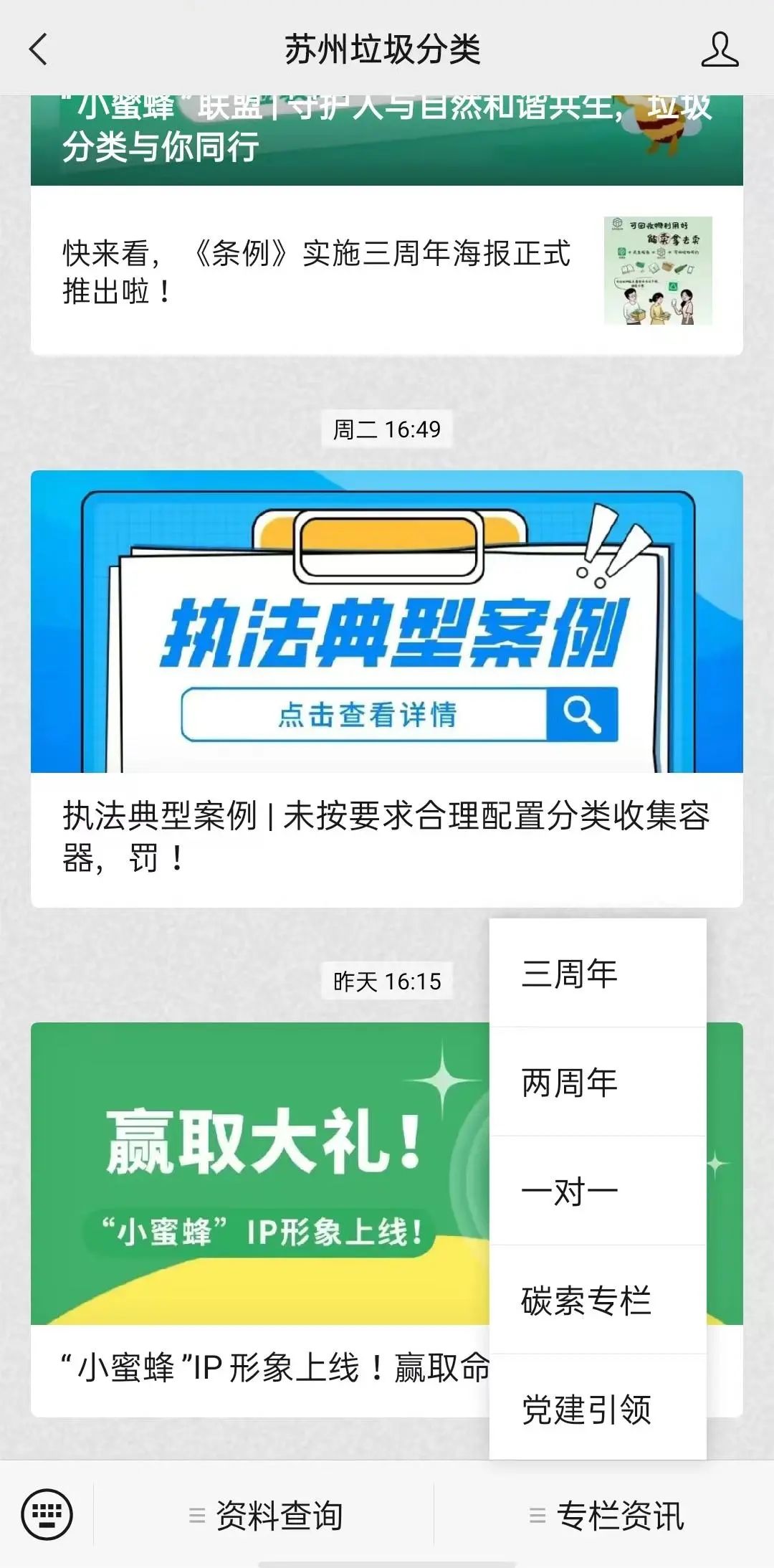This screenshot has width=774, height=1568.
Task: Collapse the 专栏资讯 bottom menu
Action: 606,1516
